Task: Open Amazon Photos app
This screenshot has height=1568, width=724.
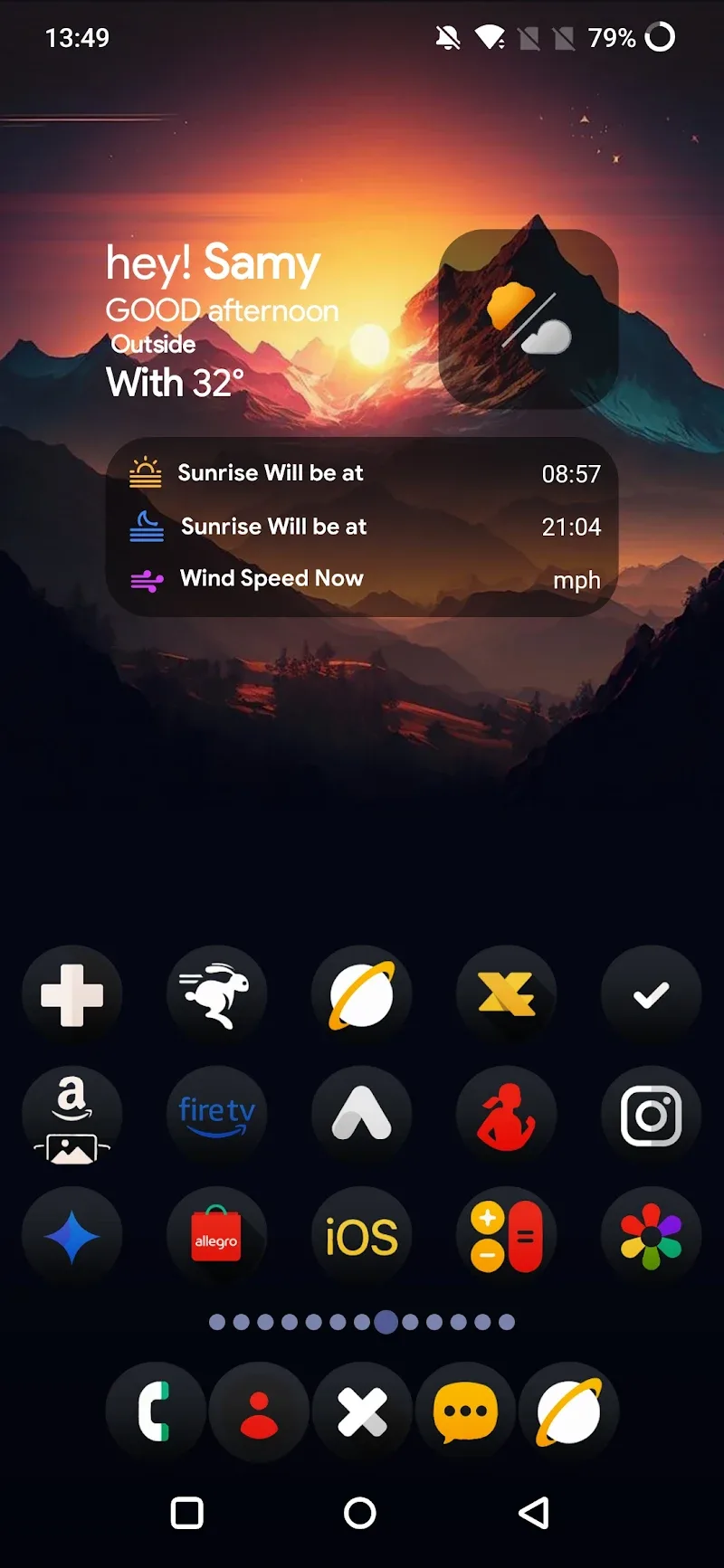Action: coord(72,1116)
